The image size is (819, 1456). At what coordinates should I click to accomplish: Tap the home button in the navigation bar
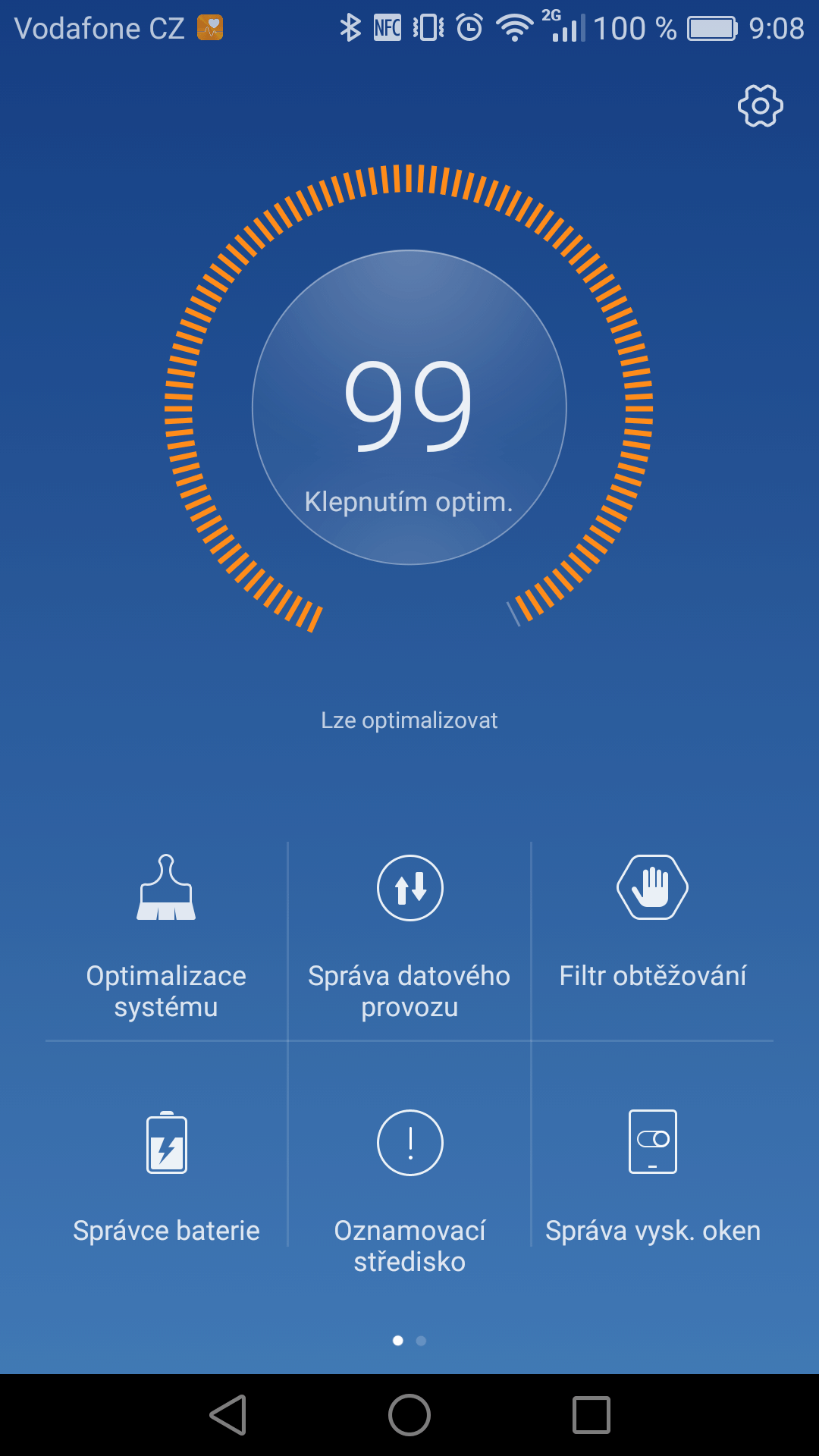[409, 1415]
